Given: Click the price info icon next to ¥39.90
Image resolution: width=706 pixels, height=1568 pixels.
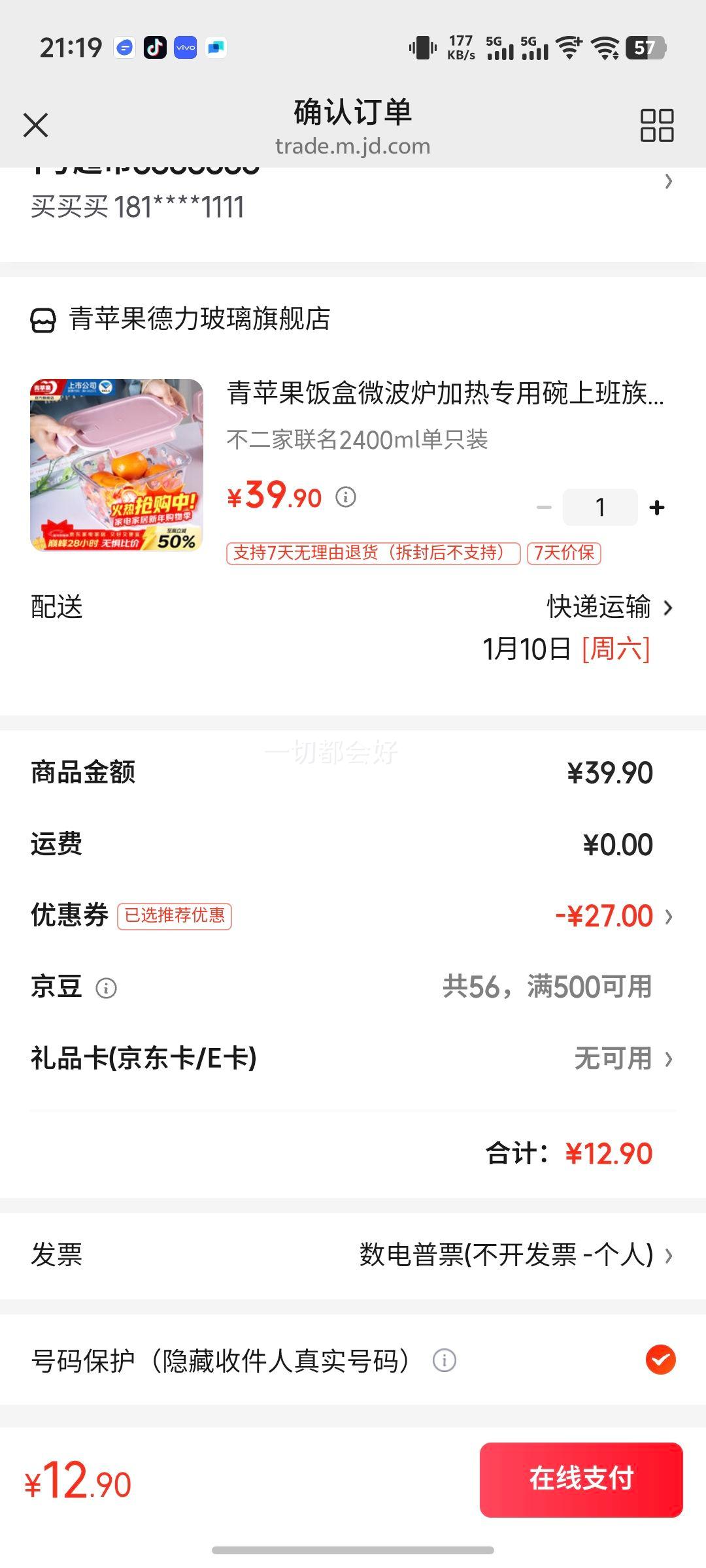Looking at the screenshot, I should pyautogui.click(x=346, y=497).
